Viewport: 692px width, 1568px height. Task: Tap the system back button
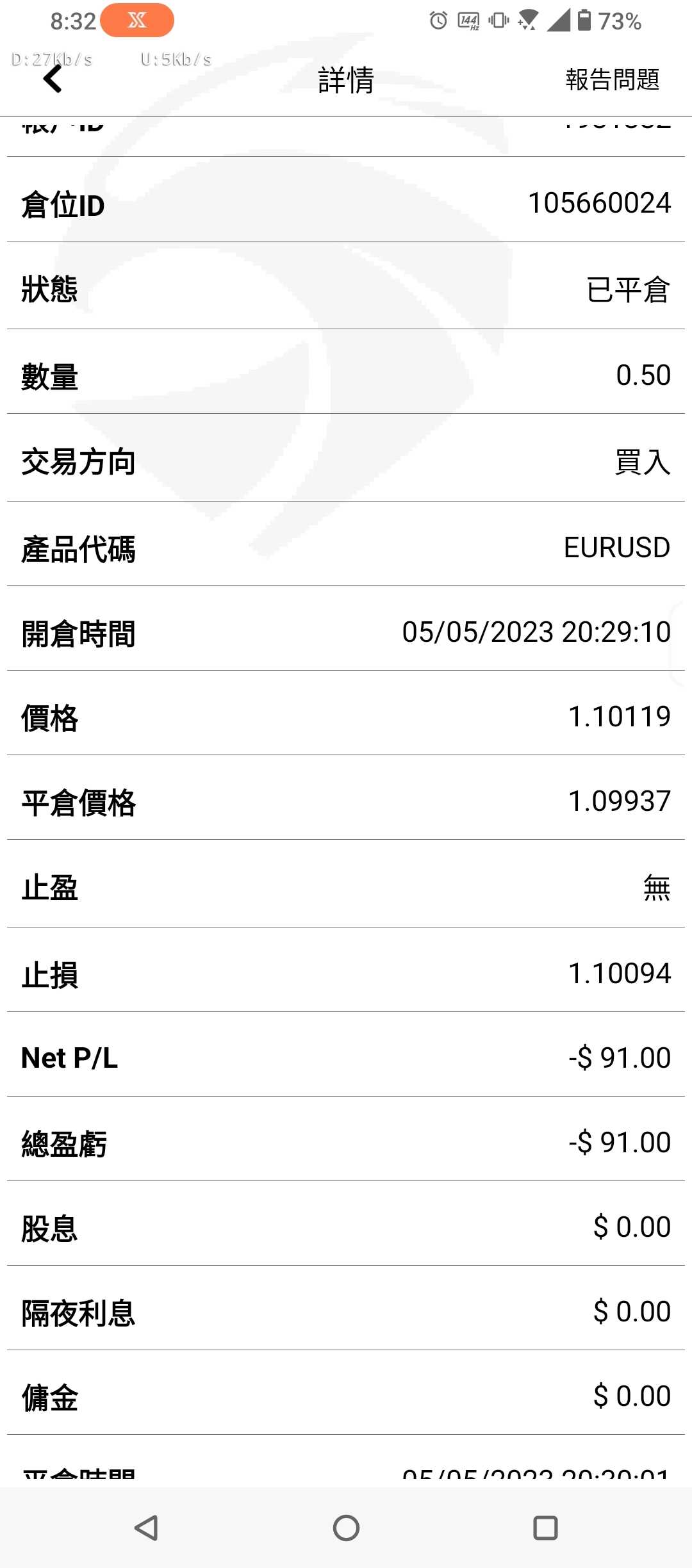(147, 1528)
